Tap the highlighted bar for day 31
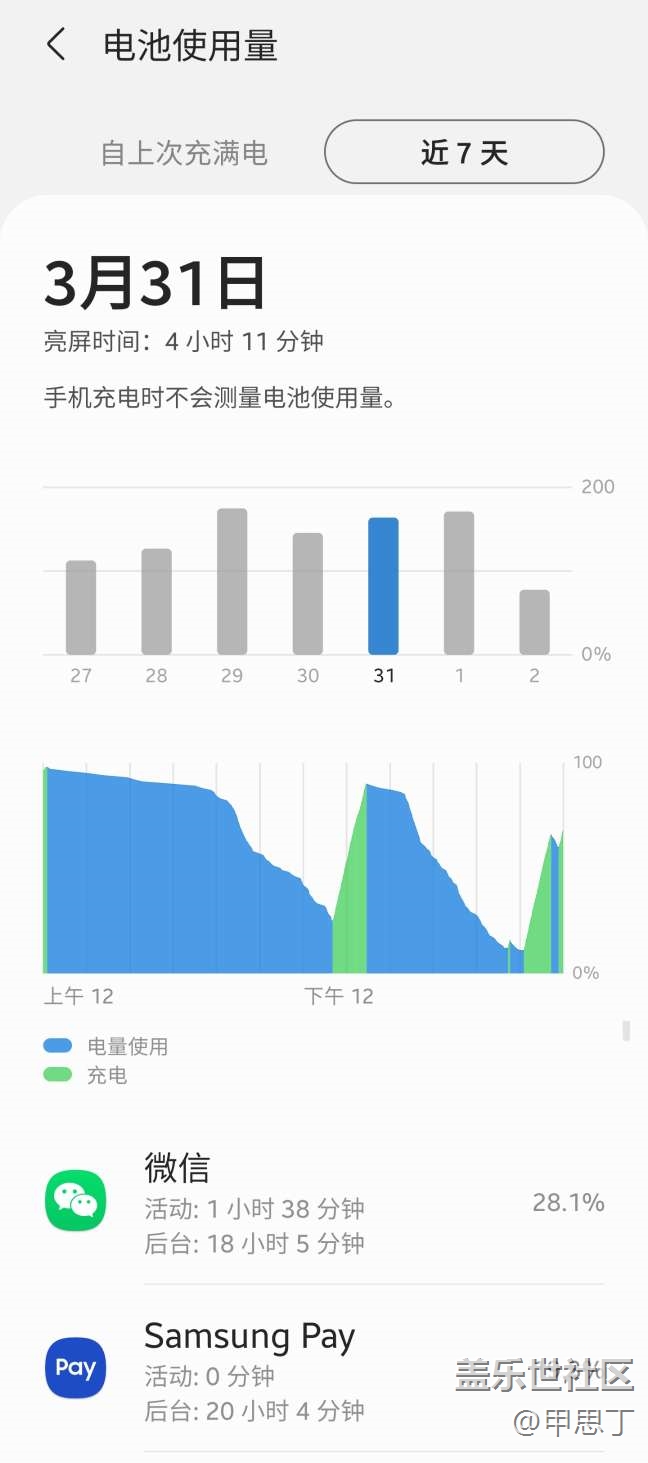This screenshot has width=648, height=1463. click(x=383, y=586)
